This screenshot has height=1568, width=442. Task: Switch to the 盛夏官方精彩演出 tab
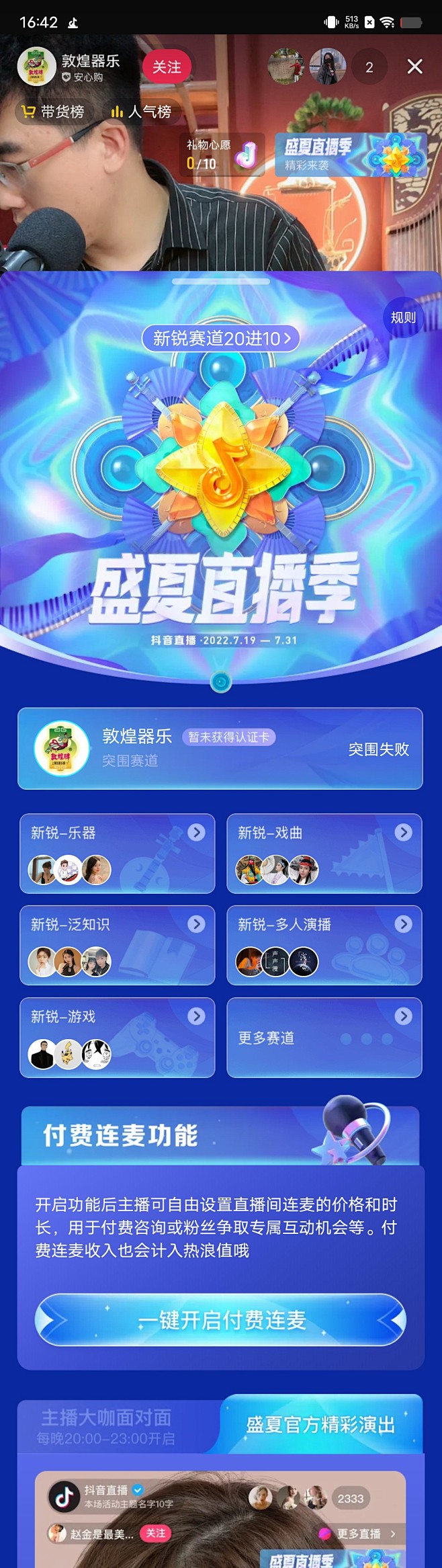point(321,1424)
